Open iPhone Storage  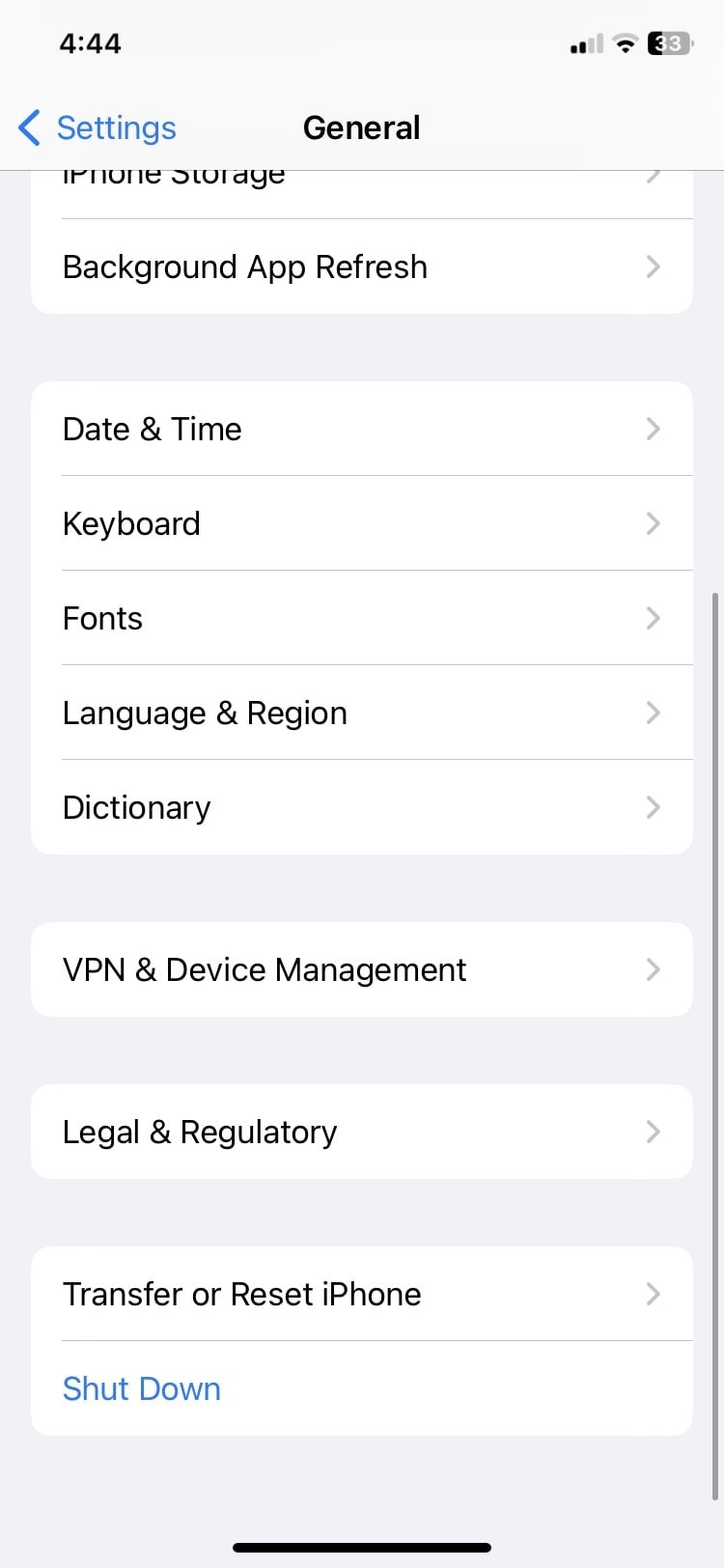362,176
